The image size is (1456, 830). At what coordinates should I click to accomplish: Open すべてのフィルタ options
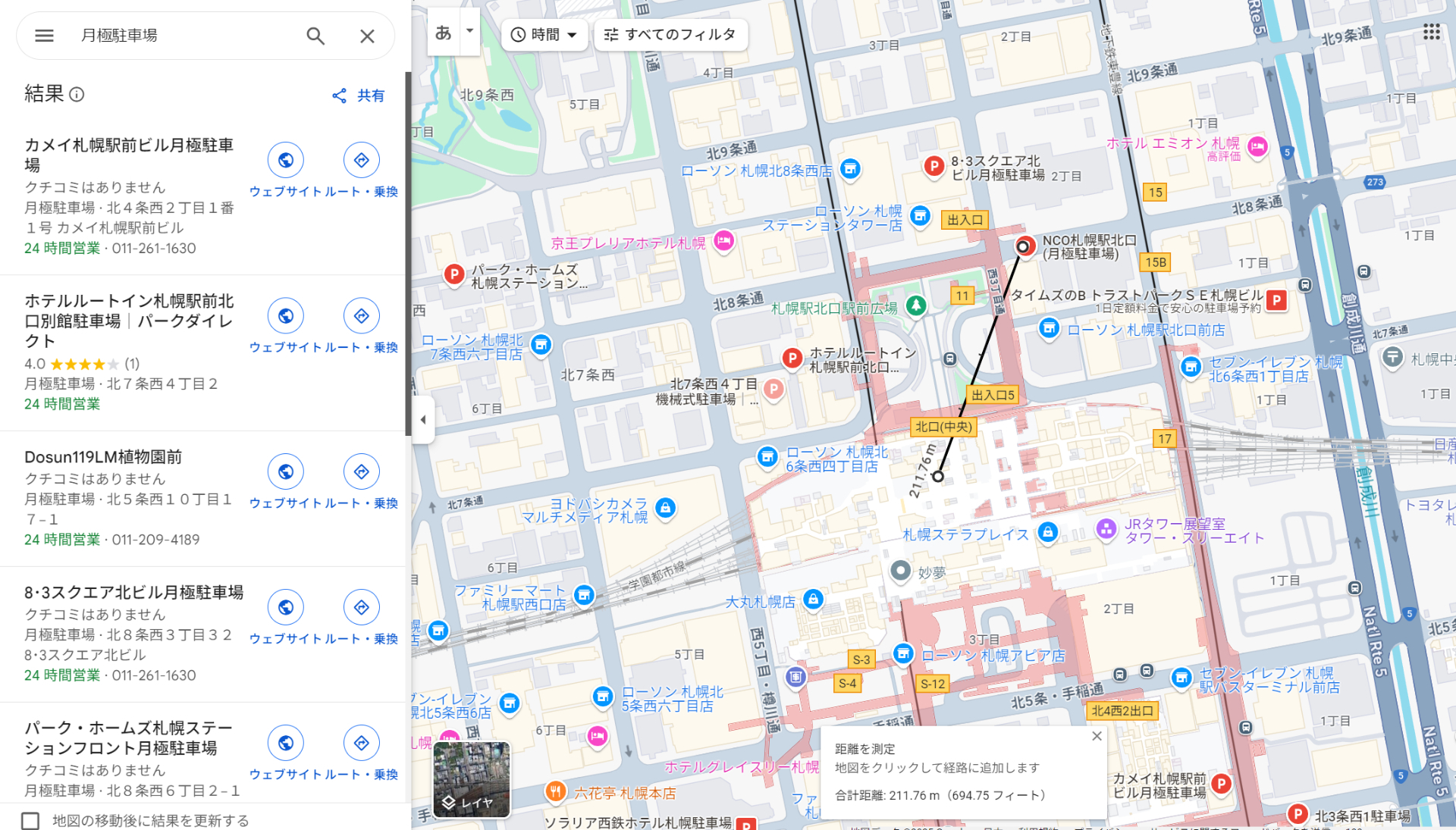click(670, 35)
